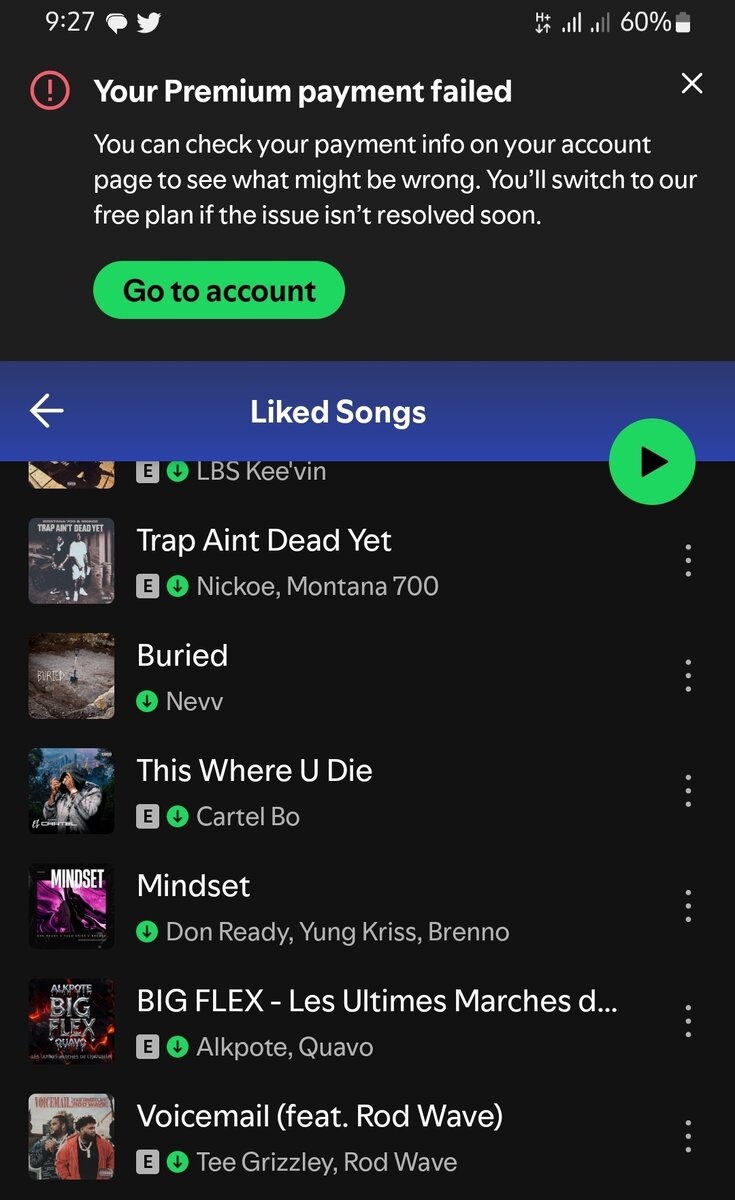Viewport: 735px width, 1200px height.
Task: Open more options for Buried
Action: [x=688, y=676]
